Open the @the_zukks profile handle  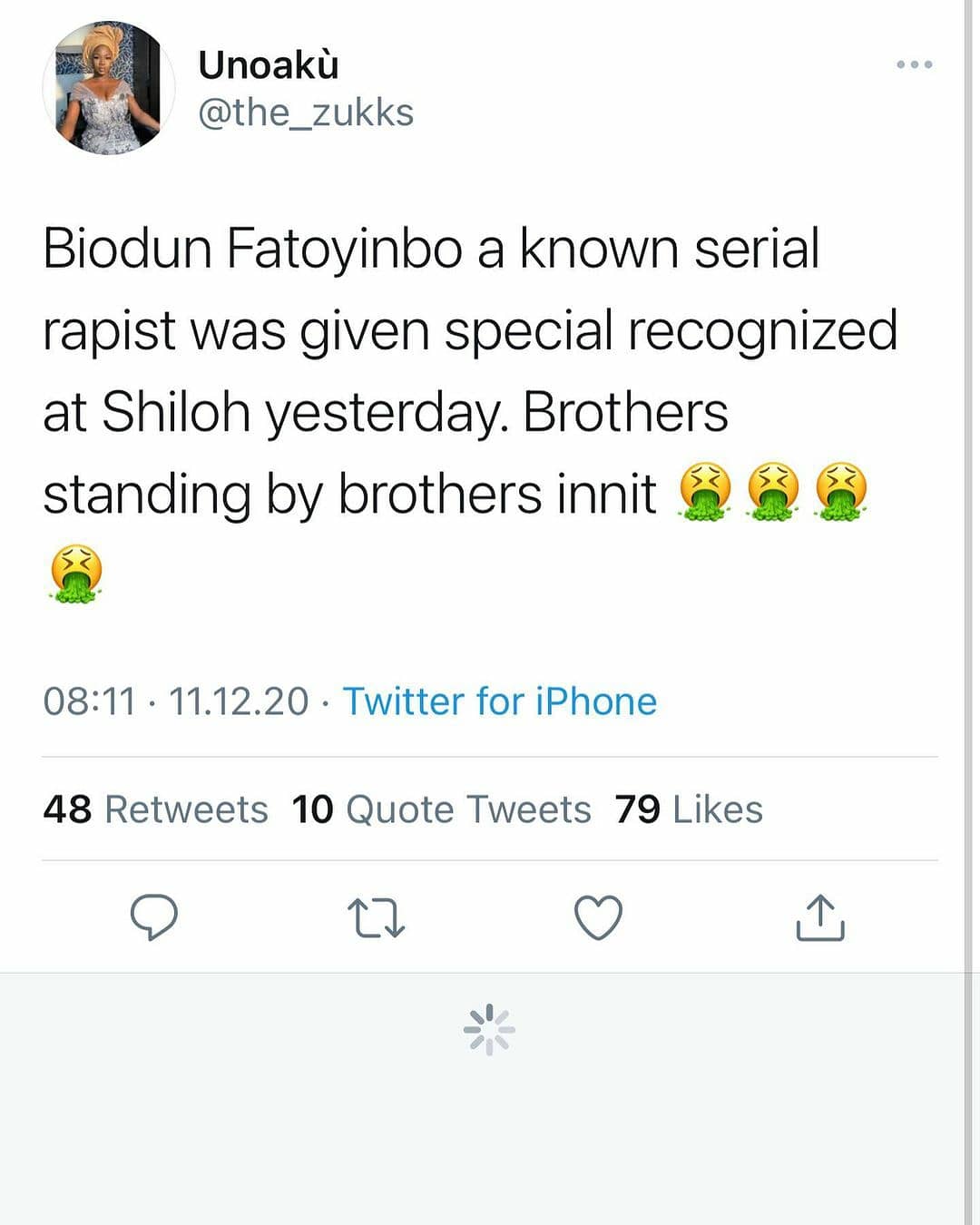click(x=306, y=113)
